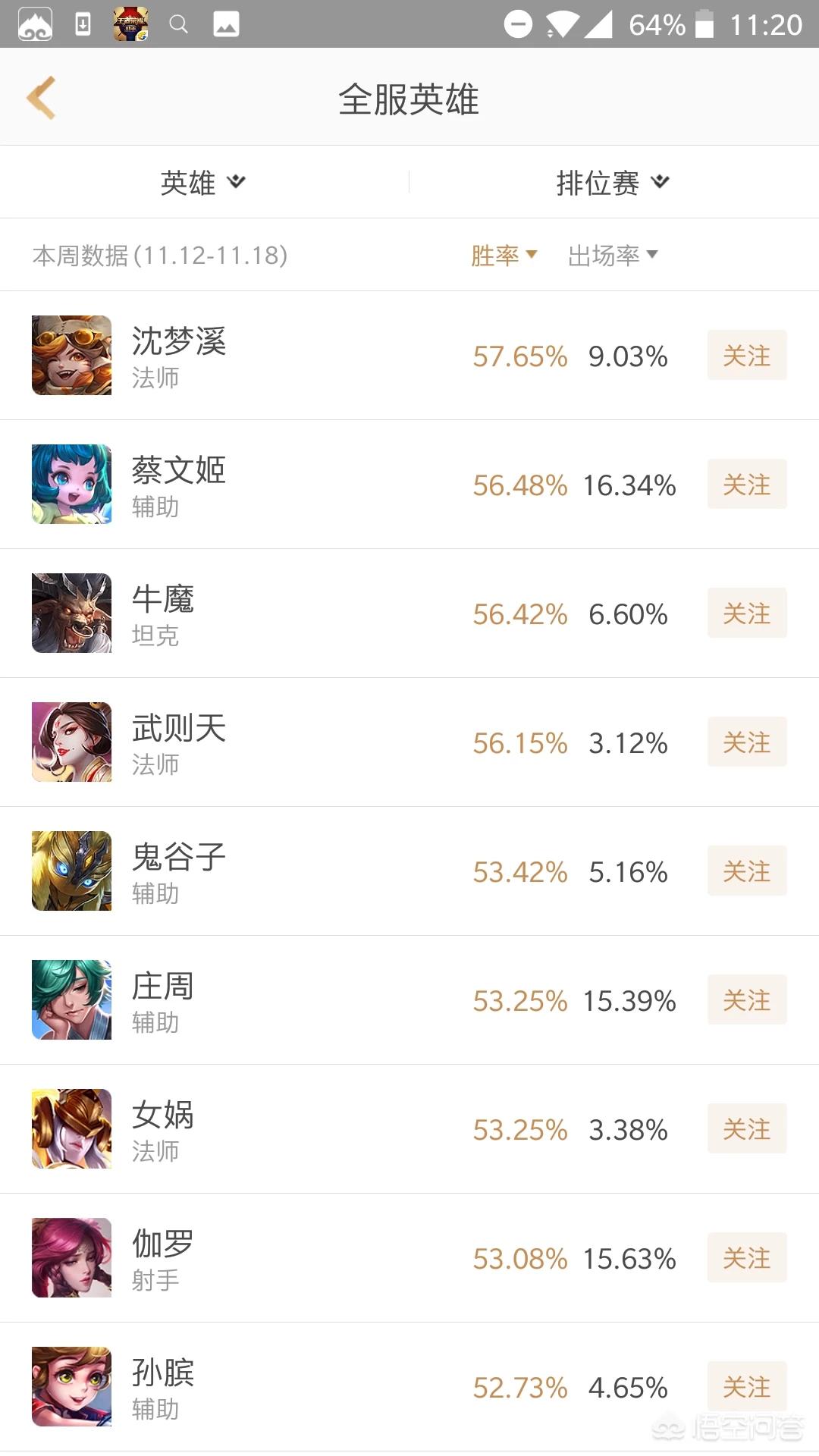Follow 女娲 with the 关注 button
The image size is (819, 1456).
pyautogui.click(x=747, y=1129)
